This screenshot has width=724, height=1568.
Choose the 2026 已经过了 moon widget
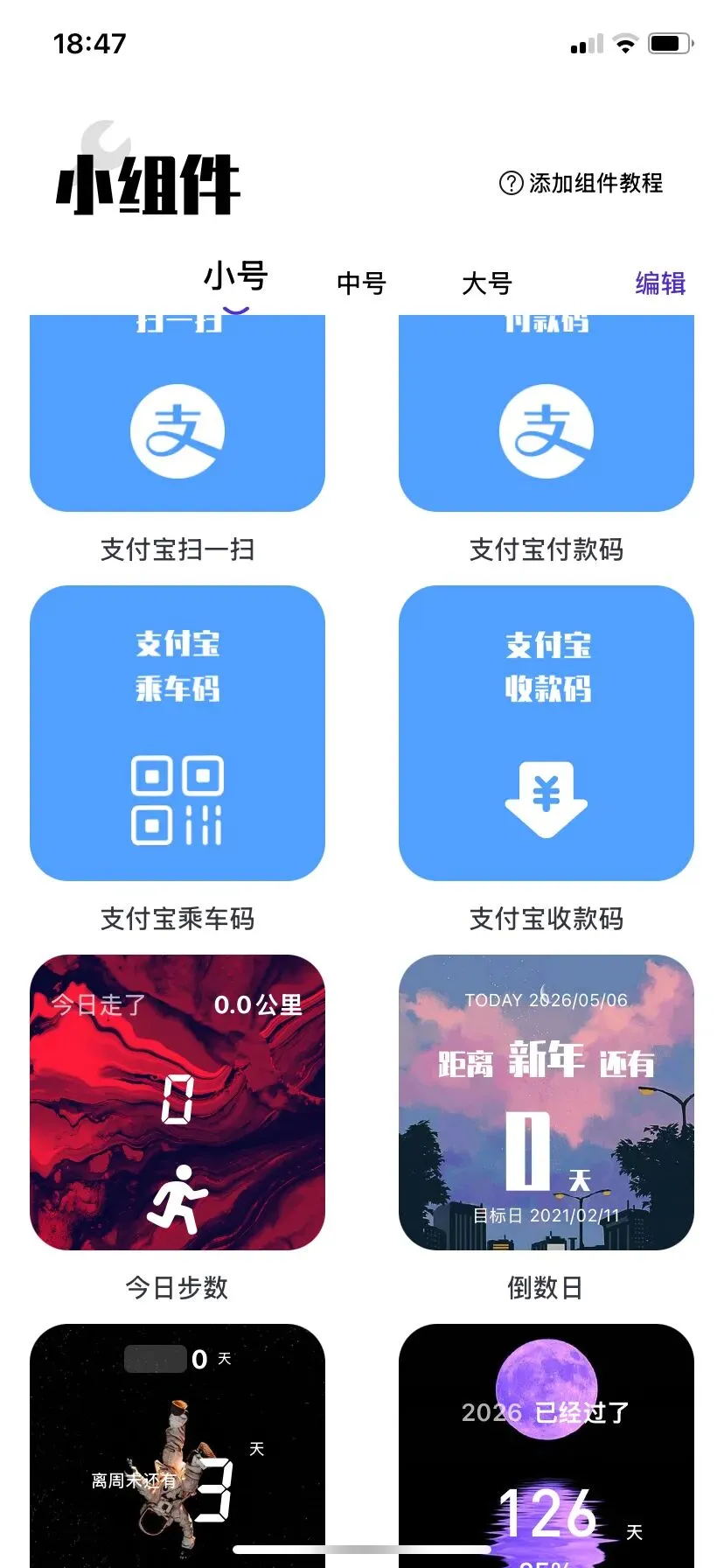[546, 1445]
